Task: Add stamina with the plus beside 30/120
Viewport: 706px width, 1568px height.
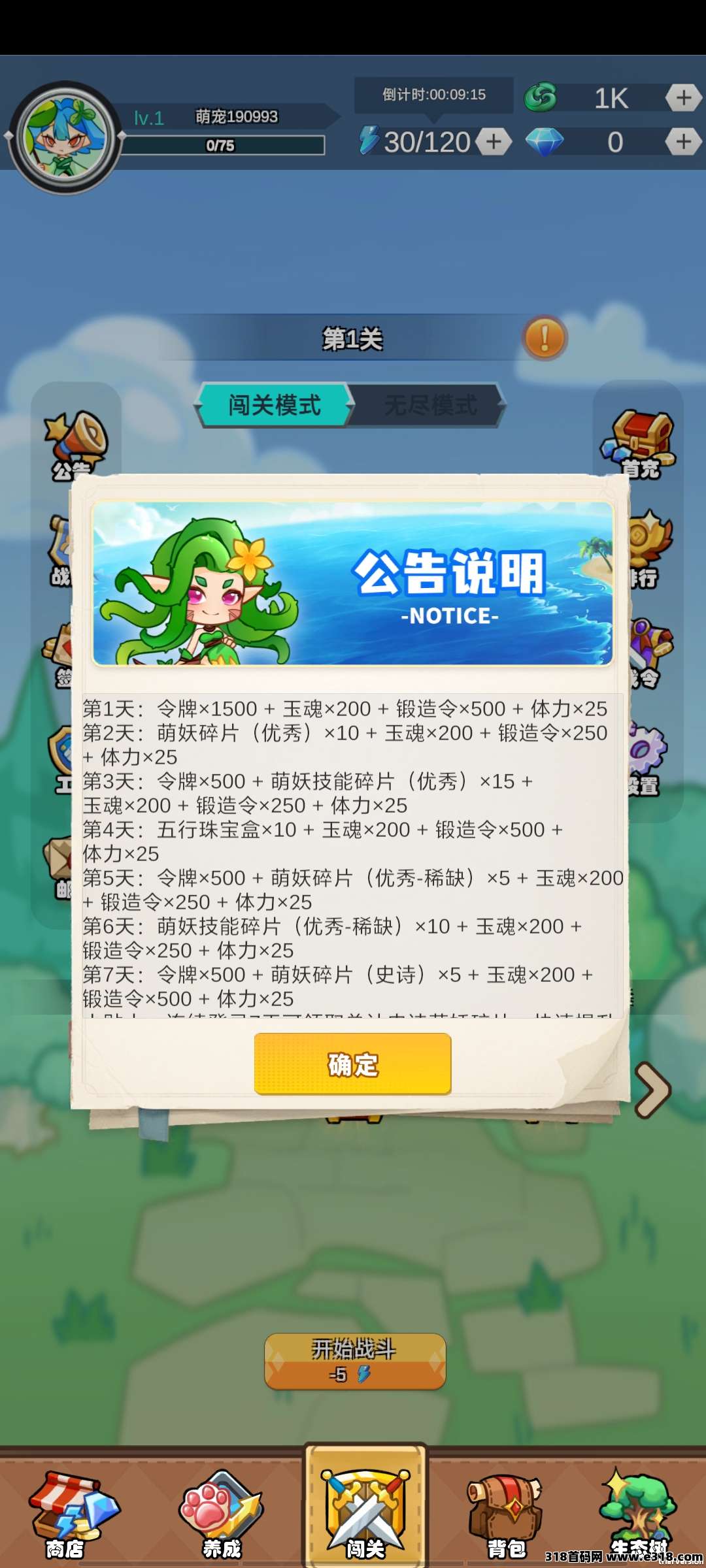Action: (x=494, y=142)
